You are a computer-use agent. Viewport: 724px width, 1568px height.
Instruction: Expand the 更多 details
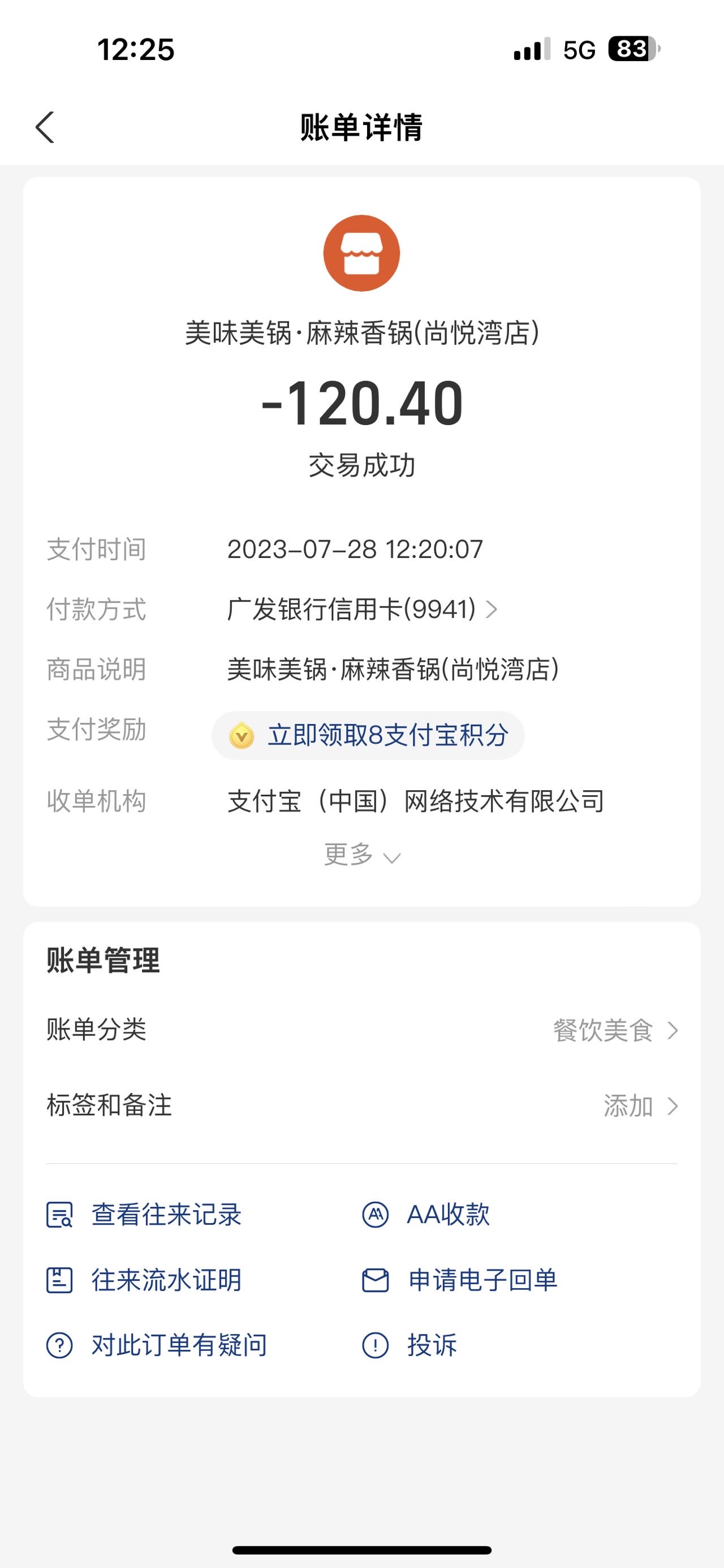click(x=361, y=855)
